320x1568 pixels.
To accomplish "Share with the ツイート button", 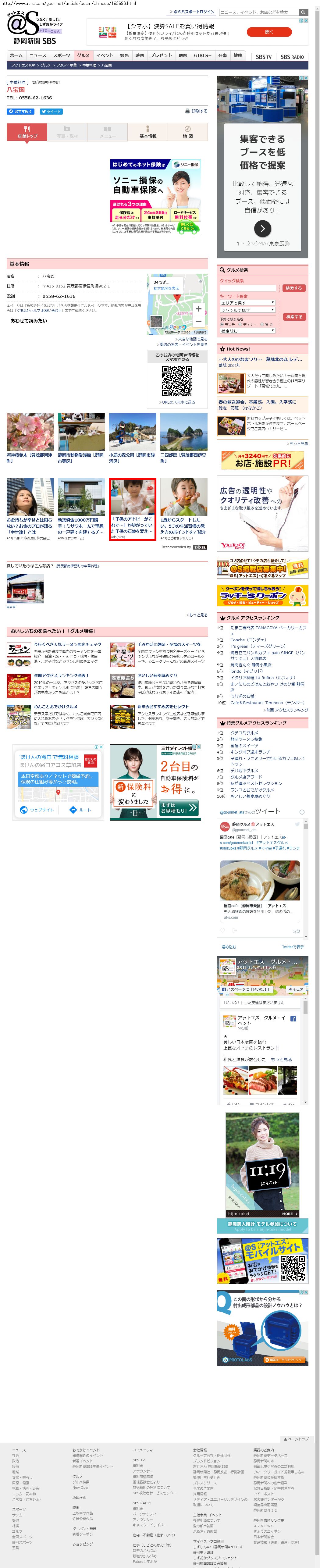I will (x=52, y=111).
